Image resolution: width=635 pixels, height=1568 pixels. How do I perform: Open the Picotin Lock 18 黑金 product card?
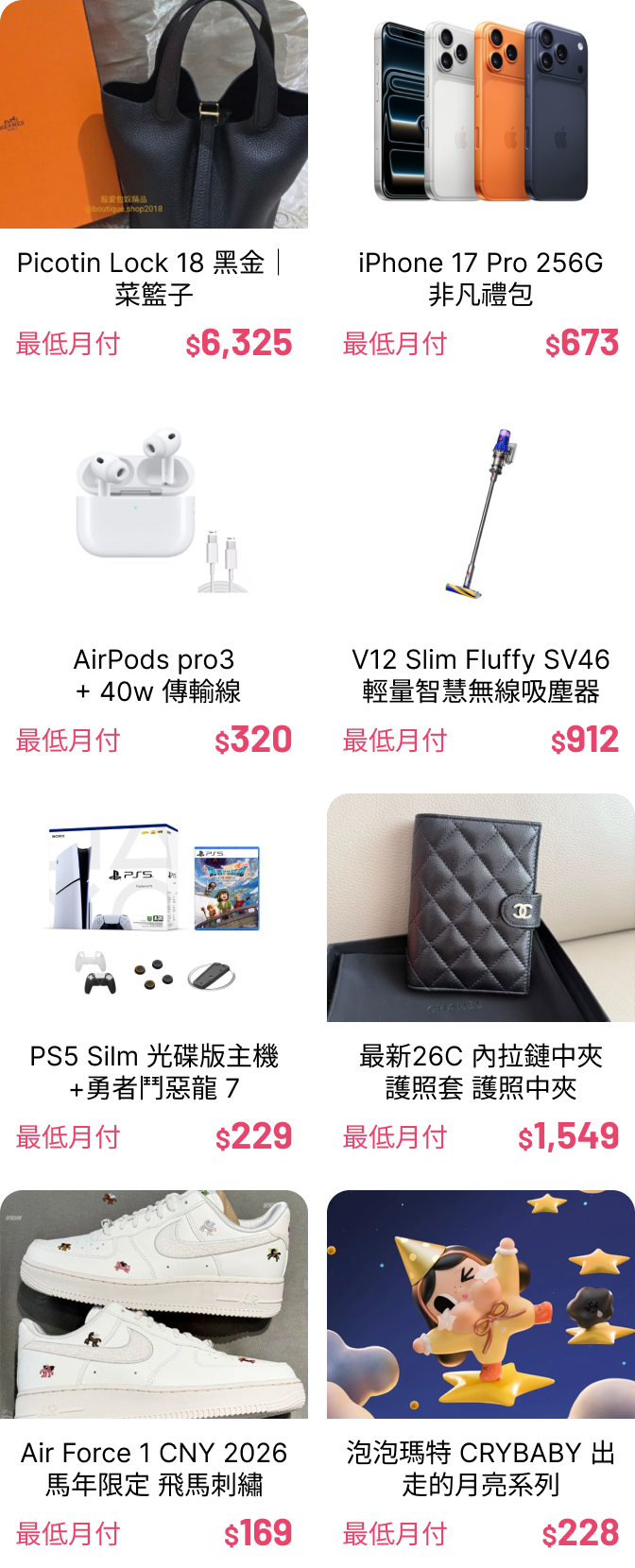tap(154, 189)
